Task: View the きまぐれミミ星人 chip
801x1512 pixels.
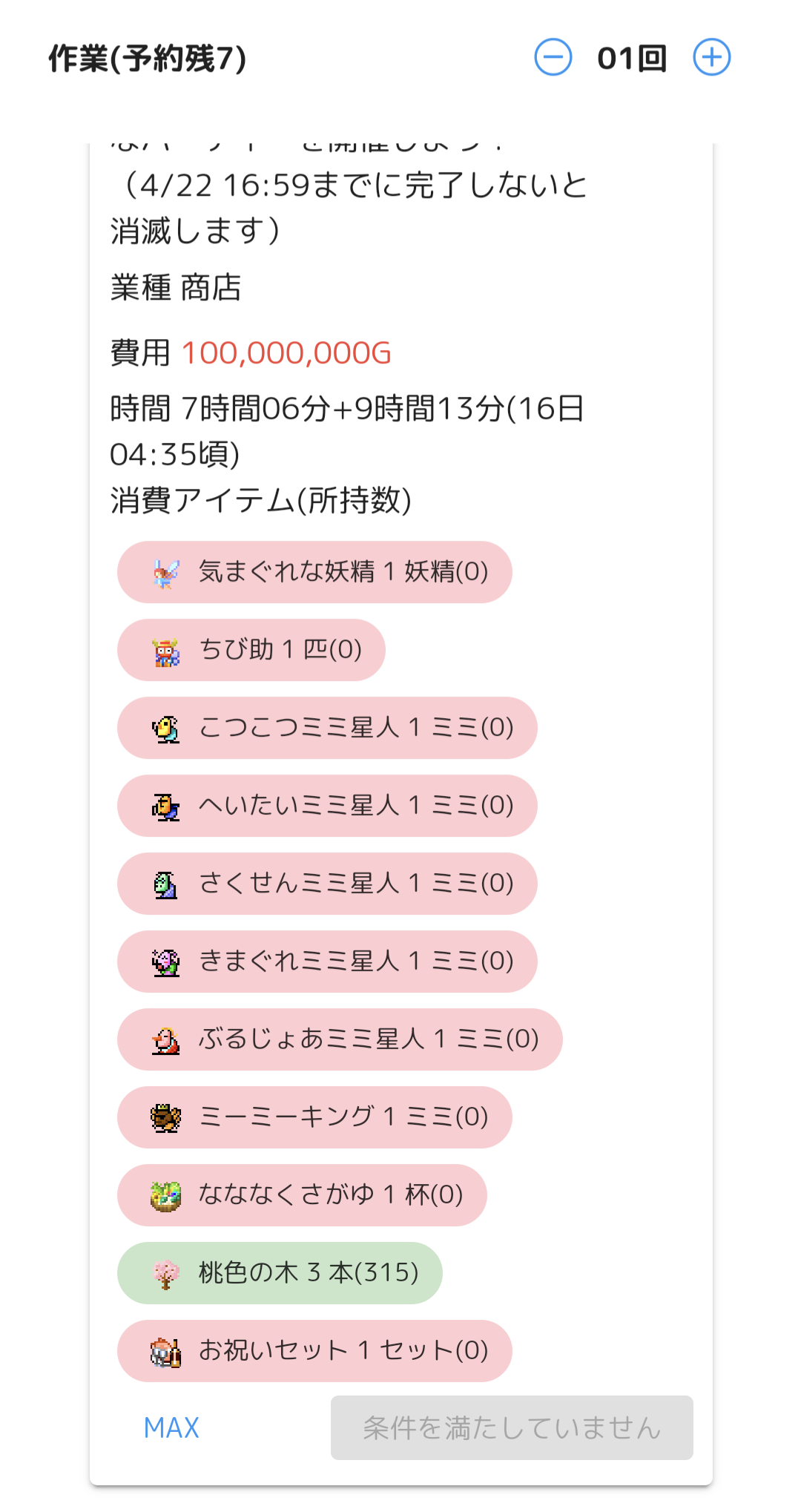Action: click(327, 962)
